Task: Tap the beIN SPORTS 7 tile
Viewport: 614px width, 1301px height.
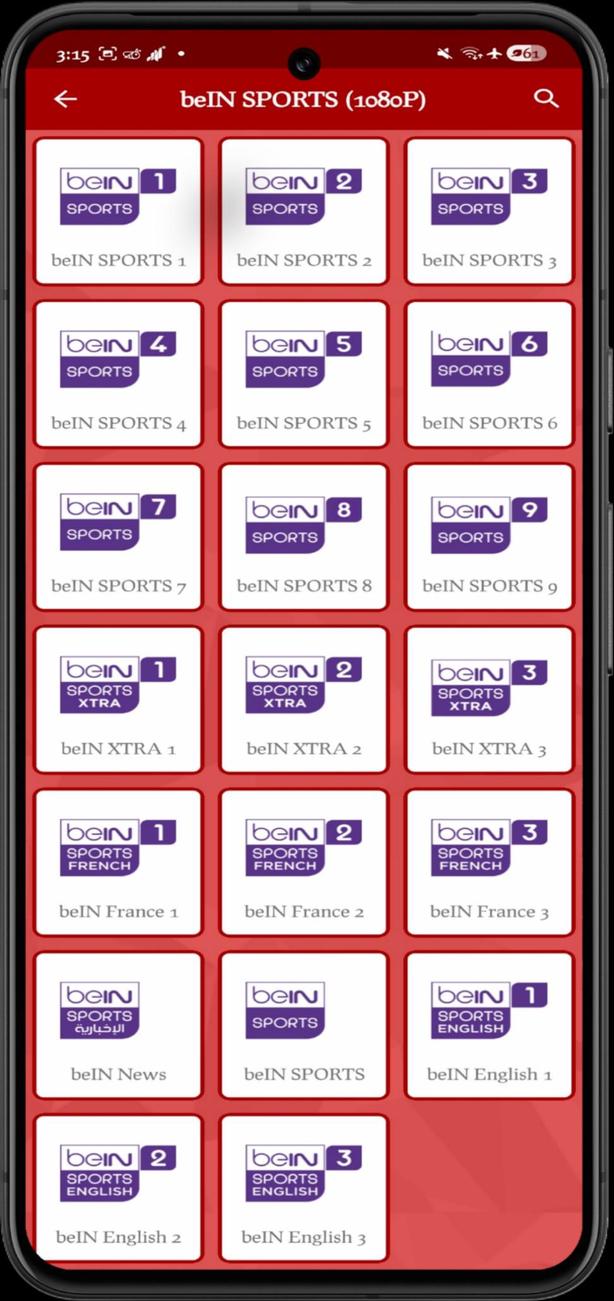Action: [x=118, y=537]
